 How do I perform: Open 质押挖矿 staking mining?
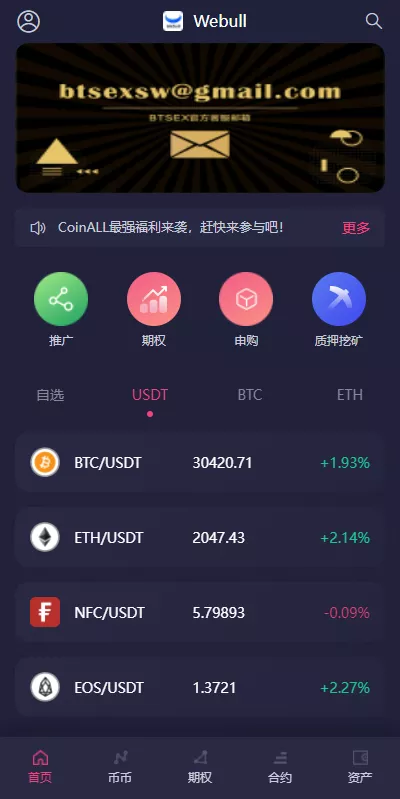[339, 310]
